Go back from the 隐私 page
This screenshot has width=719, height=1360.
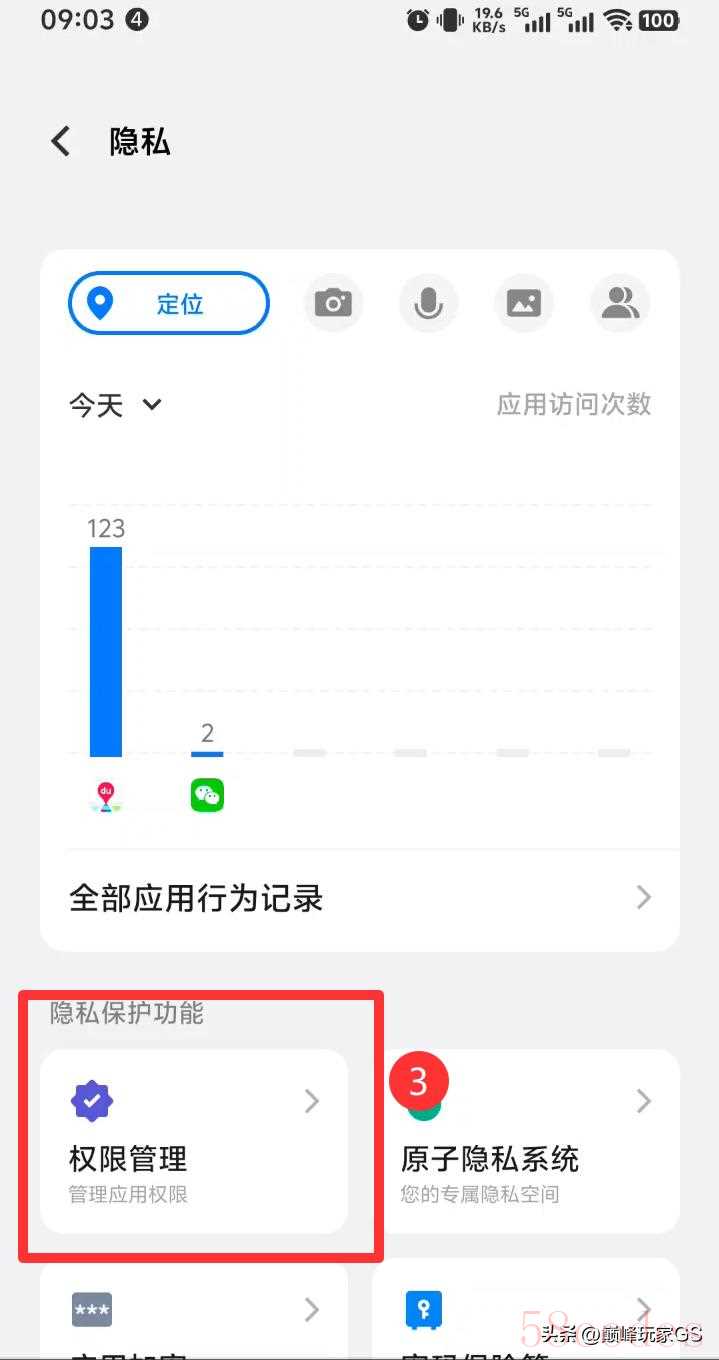(x=61, y=142)
